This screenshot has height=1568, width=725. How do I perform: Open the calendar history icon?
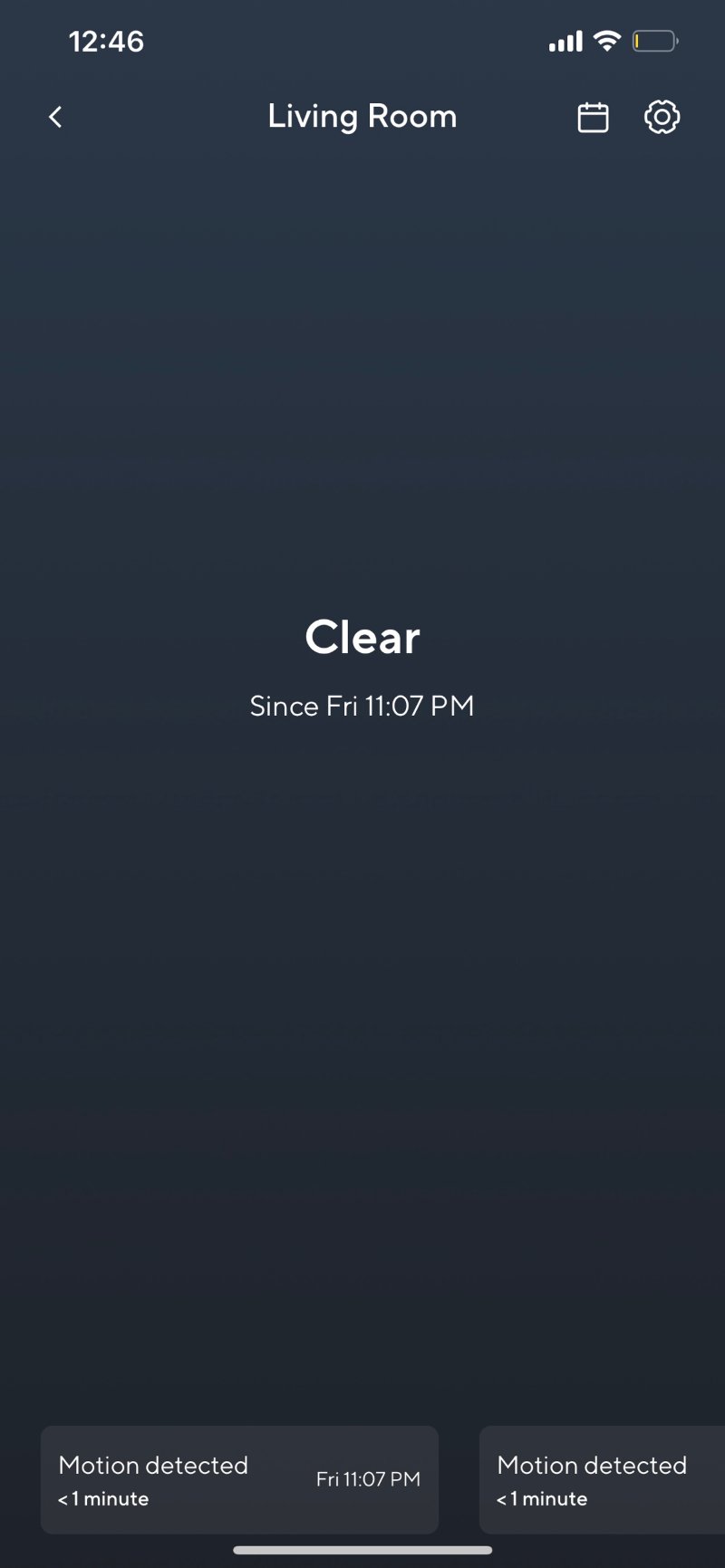pyautogui.click(x=593, y=118)
